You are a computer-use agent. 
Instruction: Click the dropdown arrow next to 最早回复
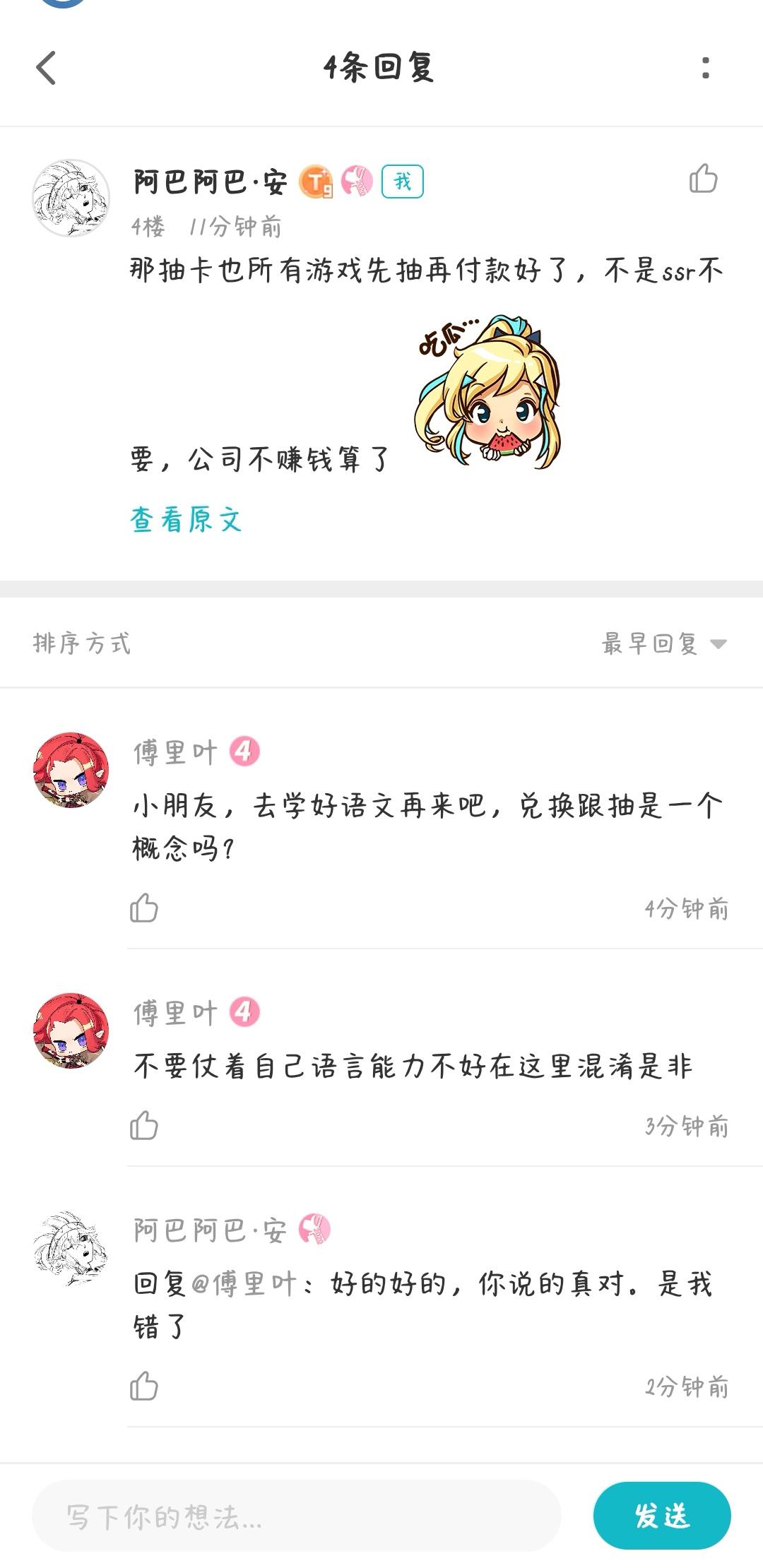point(718,645)
